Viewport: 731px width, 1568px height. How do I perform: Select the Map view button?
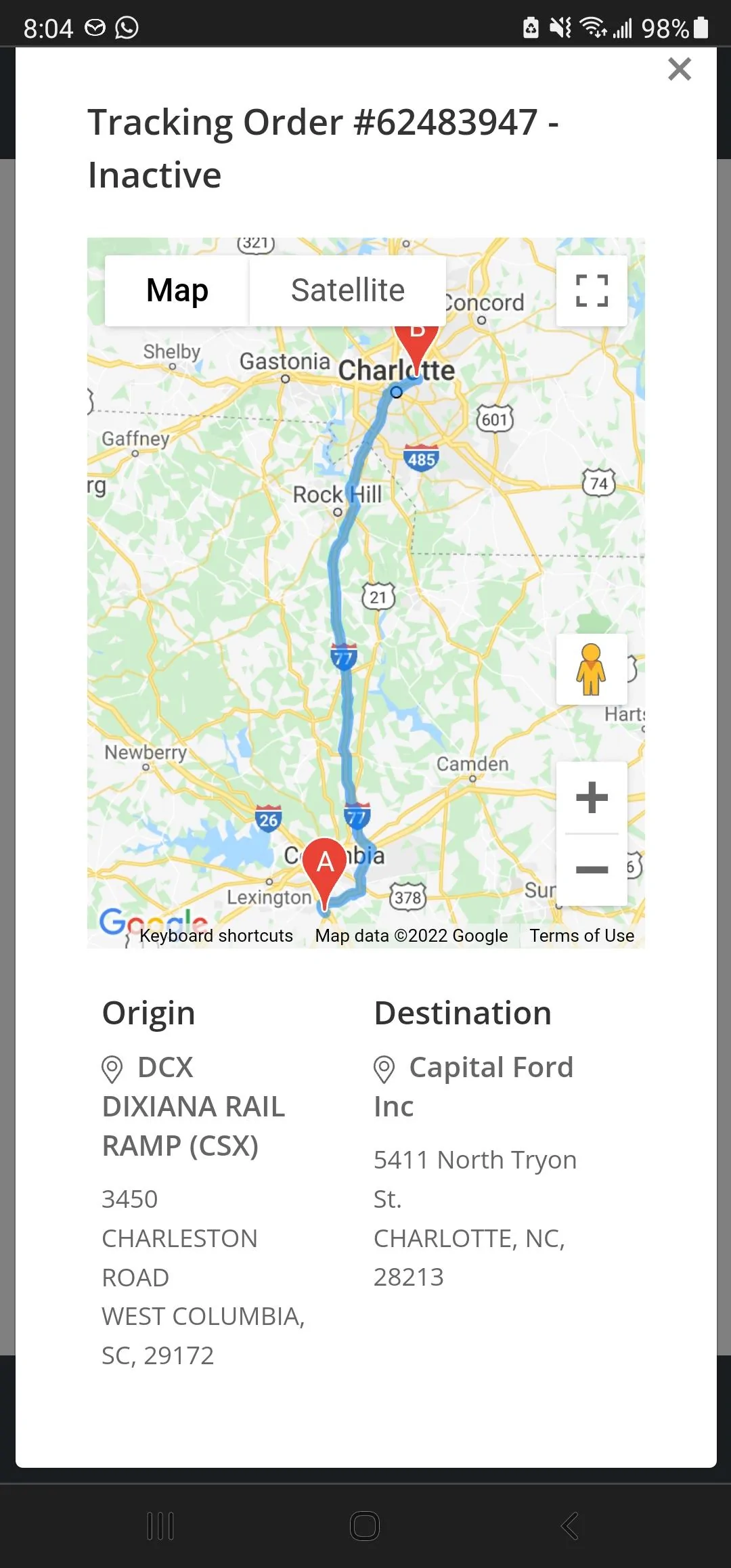pyautogui.click(x=177, y=290)
